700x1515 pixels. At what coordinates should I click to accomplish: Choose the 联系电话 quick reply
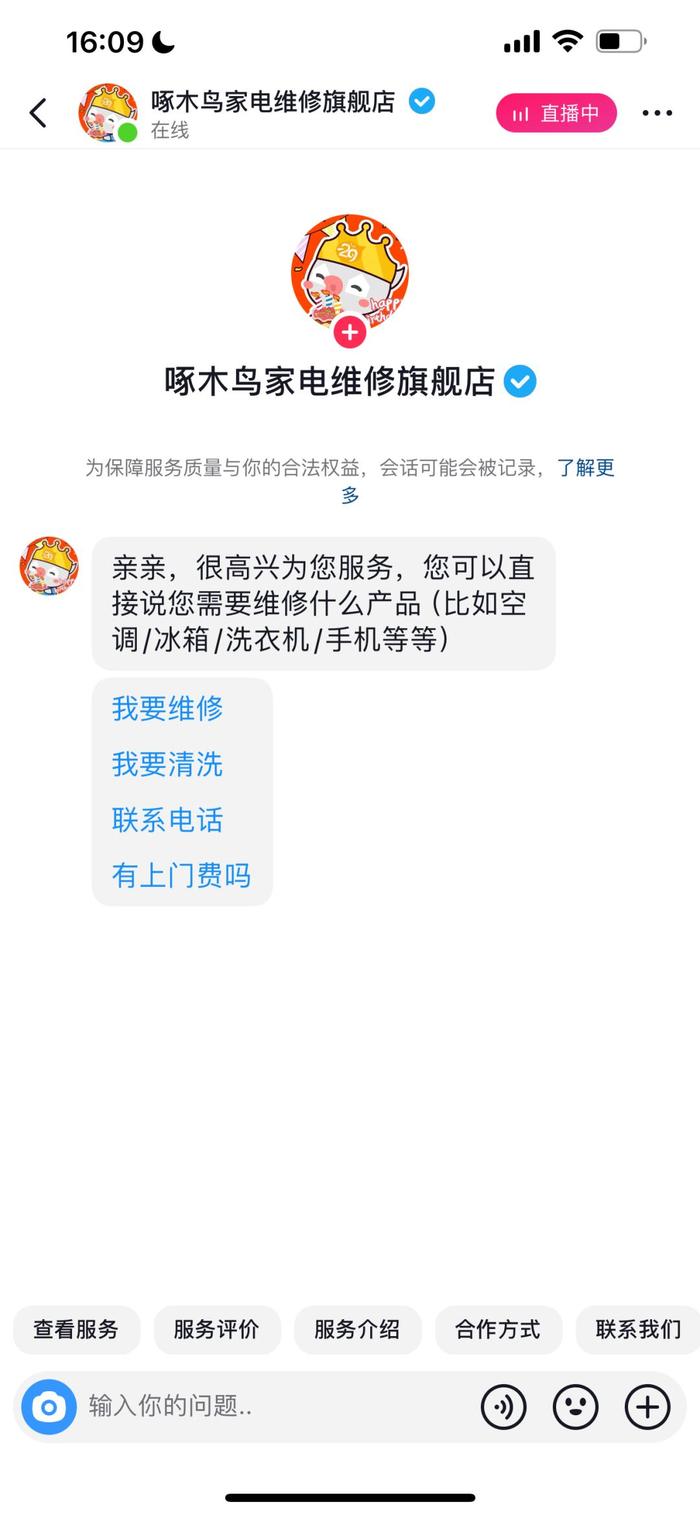[167, 820]
